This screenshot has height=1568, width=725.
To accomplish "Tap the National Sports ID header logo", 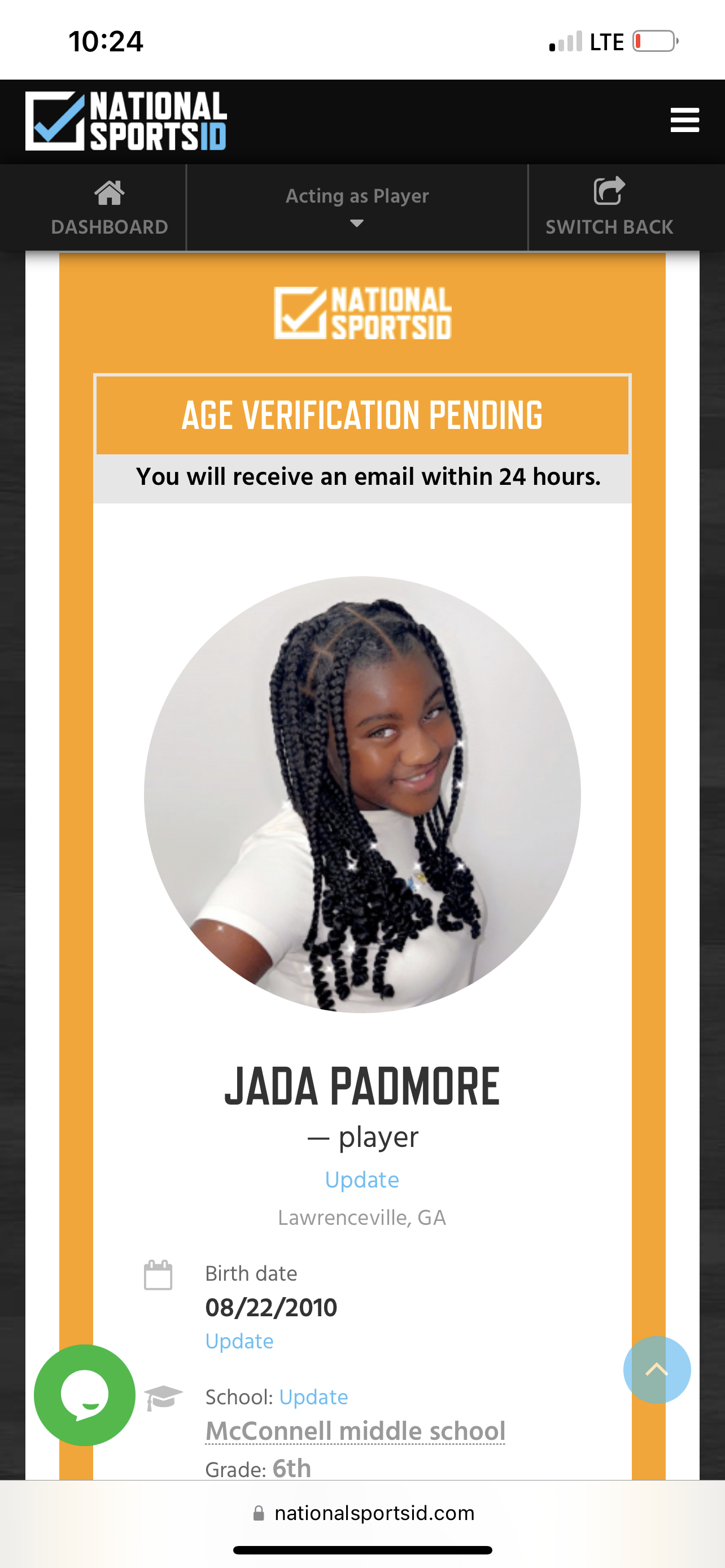I will tap(126, 121).
